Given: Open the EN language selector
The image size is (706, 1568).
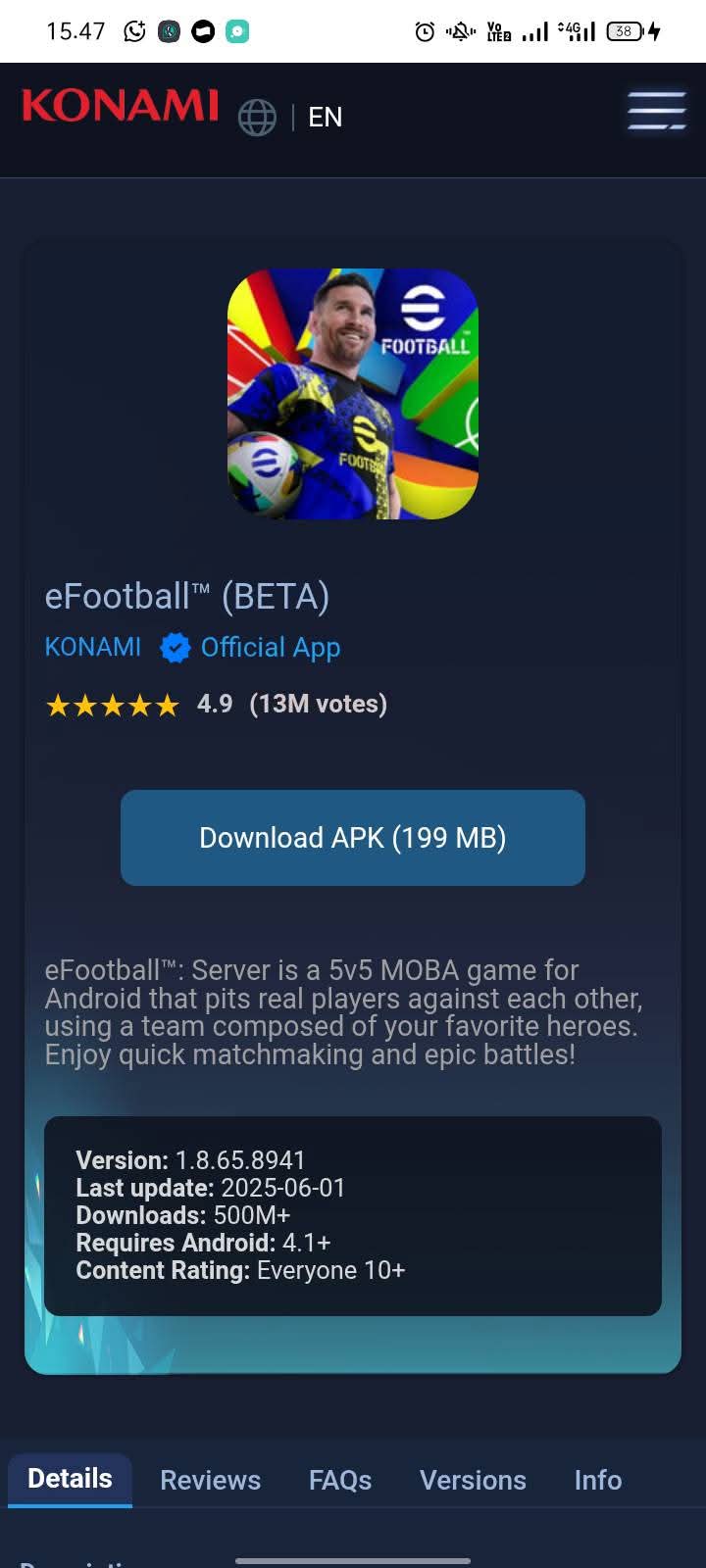Looking at the screenshot, I should (326, 117).
